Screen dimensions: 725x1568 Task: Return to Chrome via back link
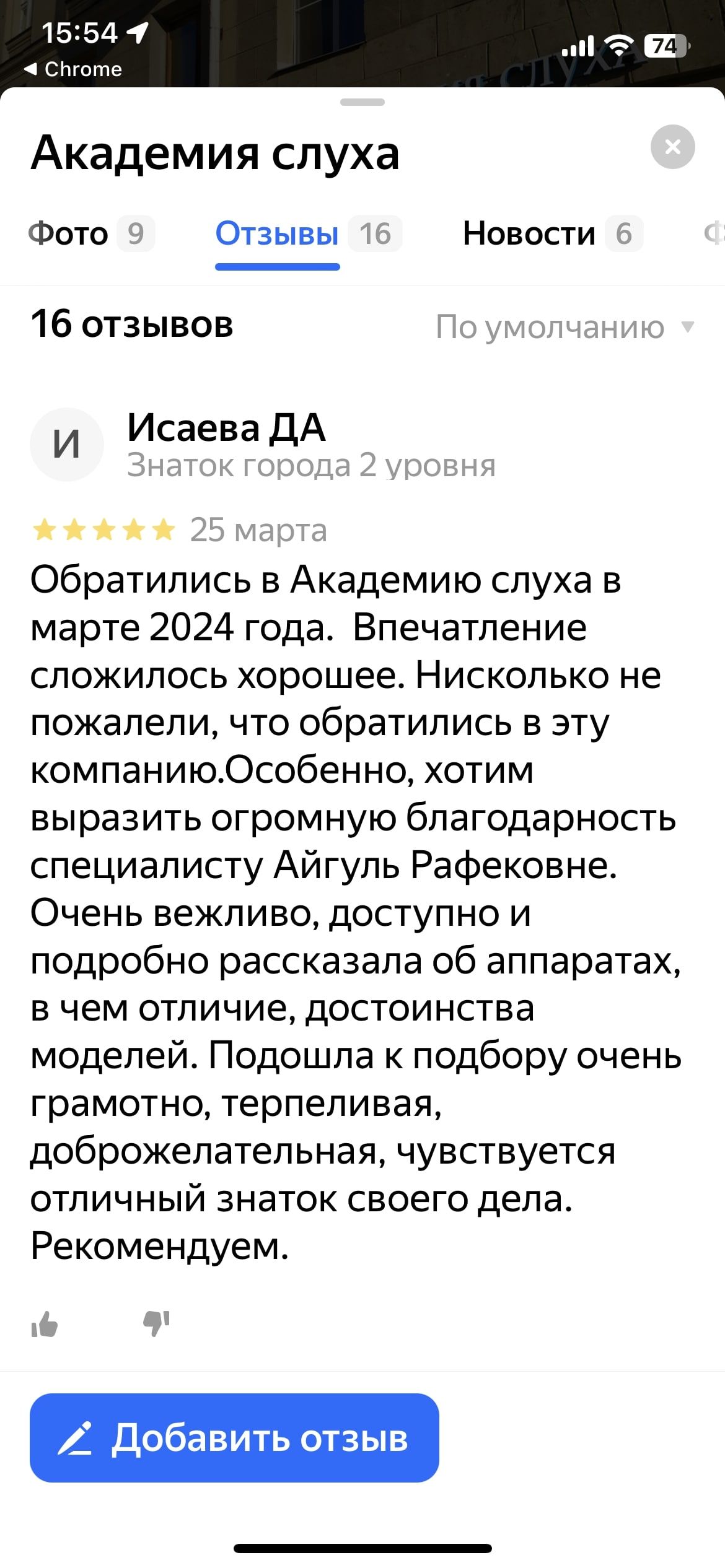coord(73,69)
